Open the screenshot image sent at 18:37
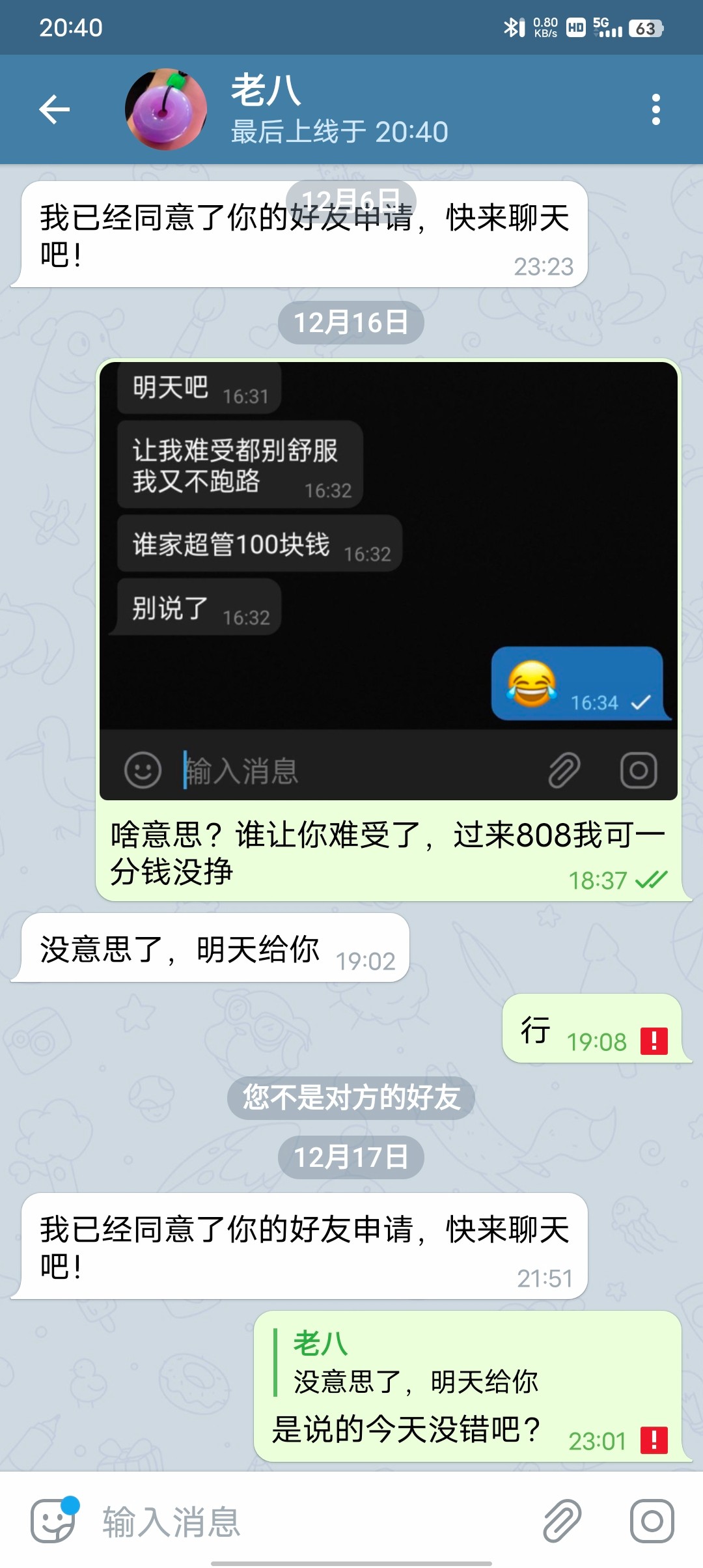This screenshot has width=703, height=1568. pyautogui.click(x=388, y=580)
